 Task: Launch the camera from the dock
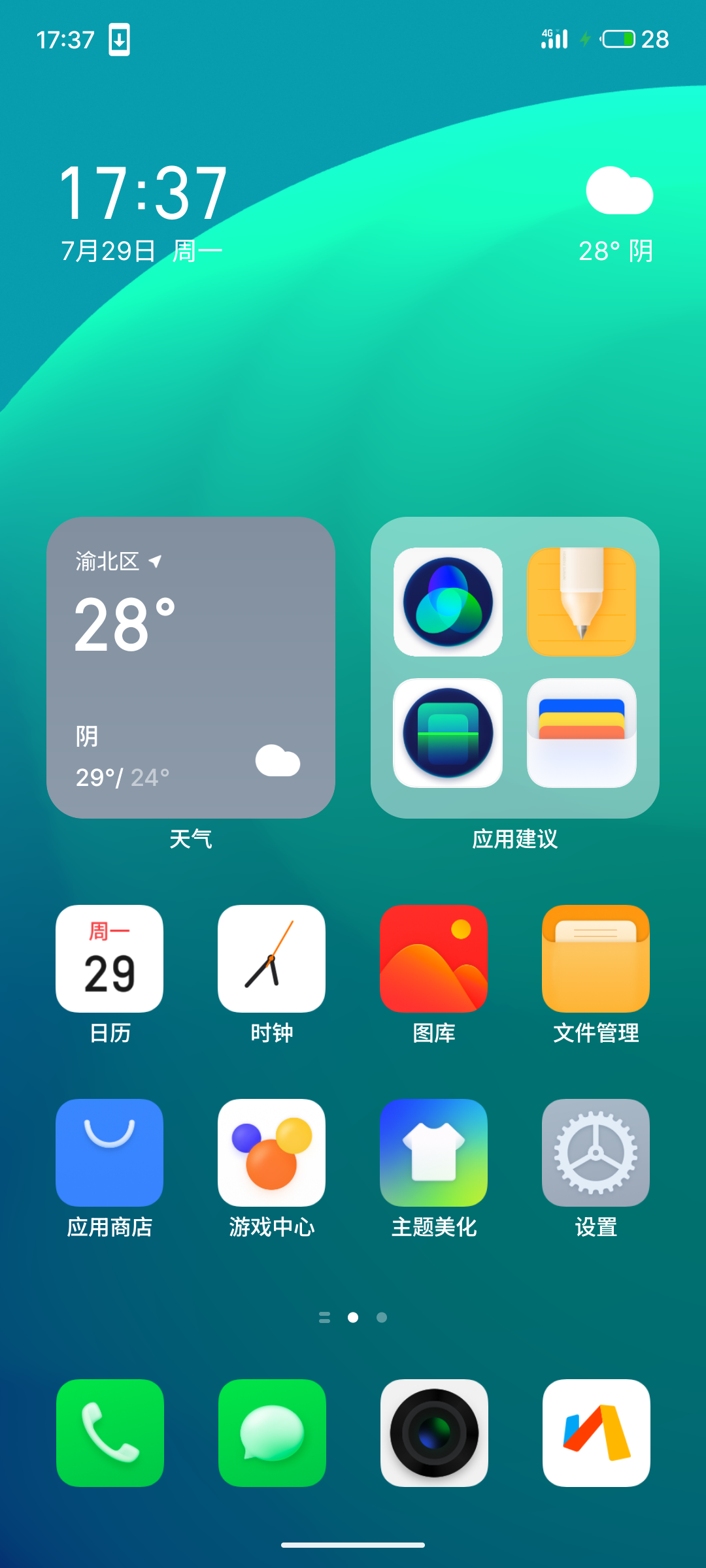pos(434,1433)
